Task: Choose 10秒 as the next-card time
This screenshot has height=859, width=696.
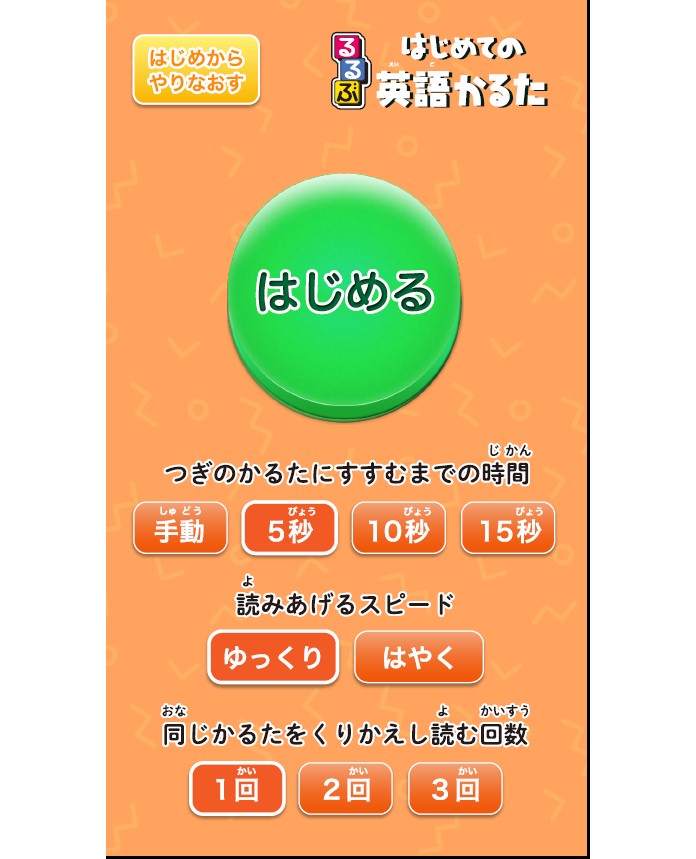Action: (399, 528)
